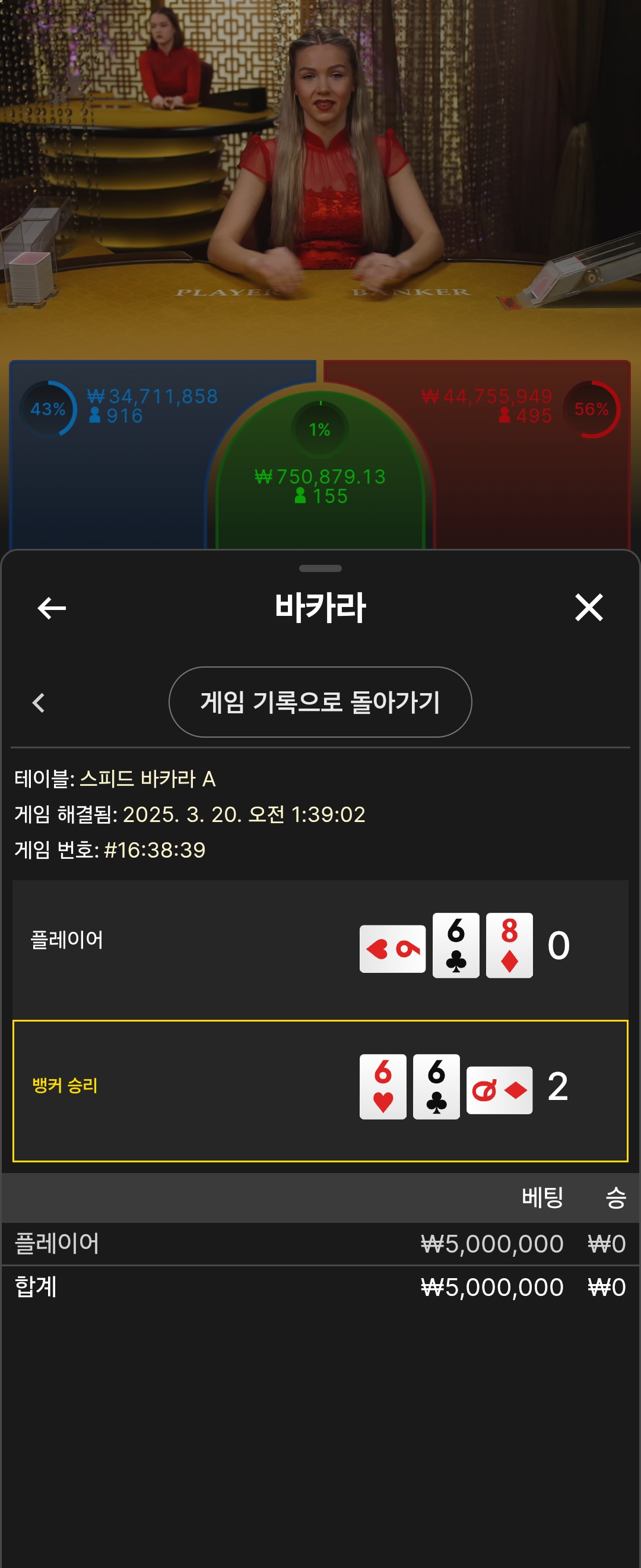
Task: Close the 바카라 history panel
Action: 589,608
